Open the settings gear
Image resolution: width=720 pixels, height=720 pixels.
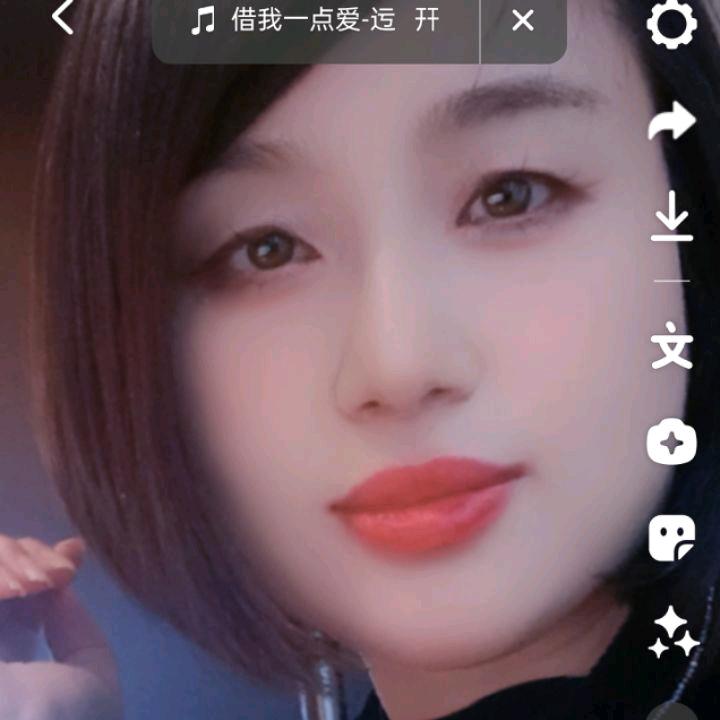pos(671,24)
